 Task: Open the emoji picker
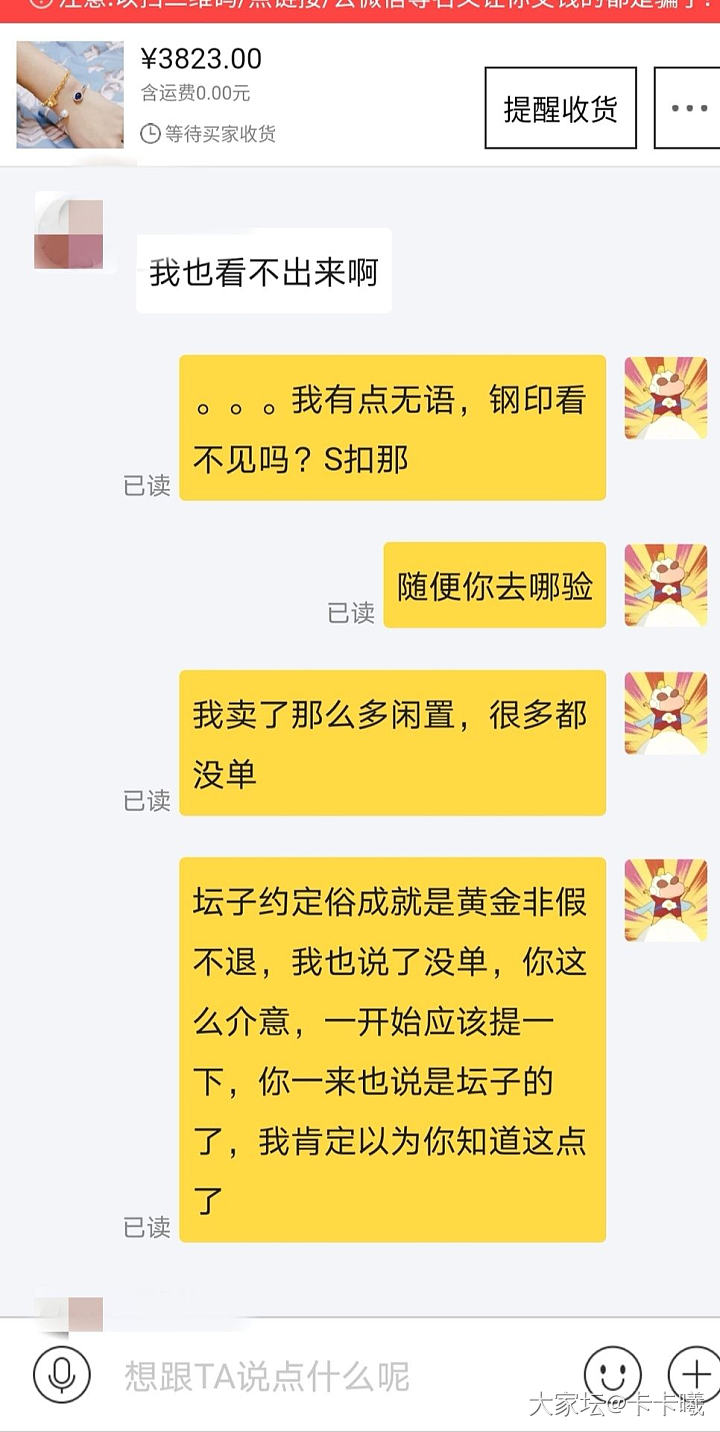[x=612, y=1374]
